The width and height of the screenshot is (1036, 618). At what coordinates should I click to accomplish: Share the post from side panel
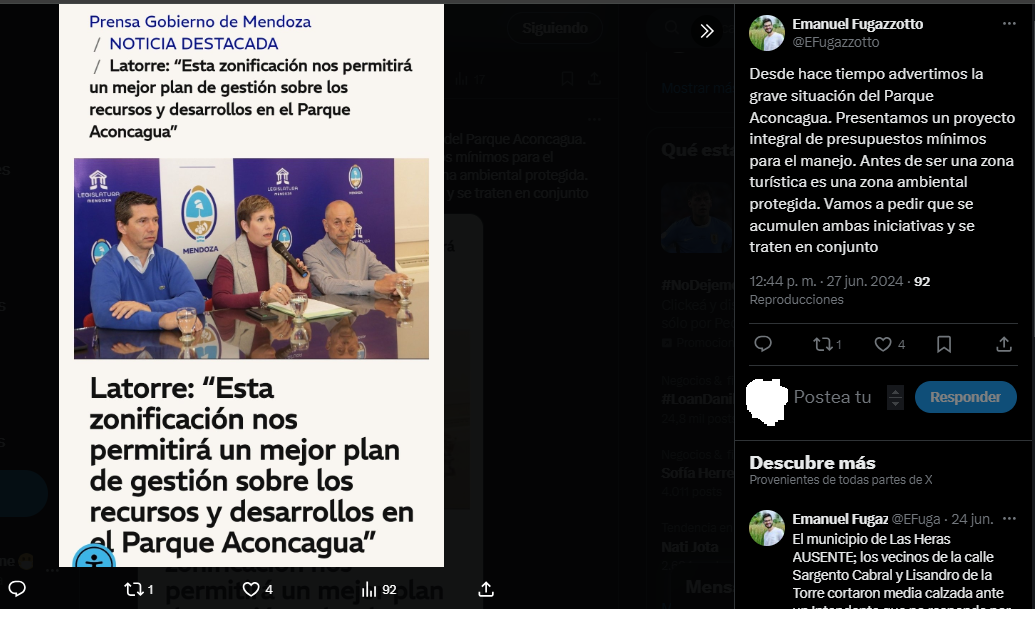coord(1004,344)
